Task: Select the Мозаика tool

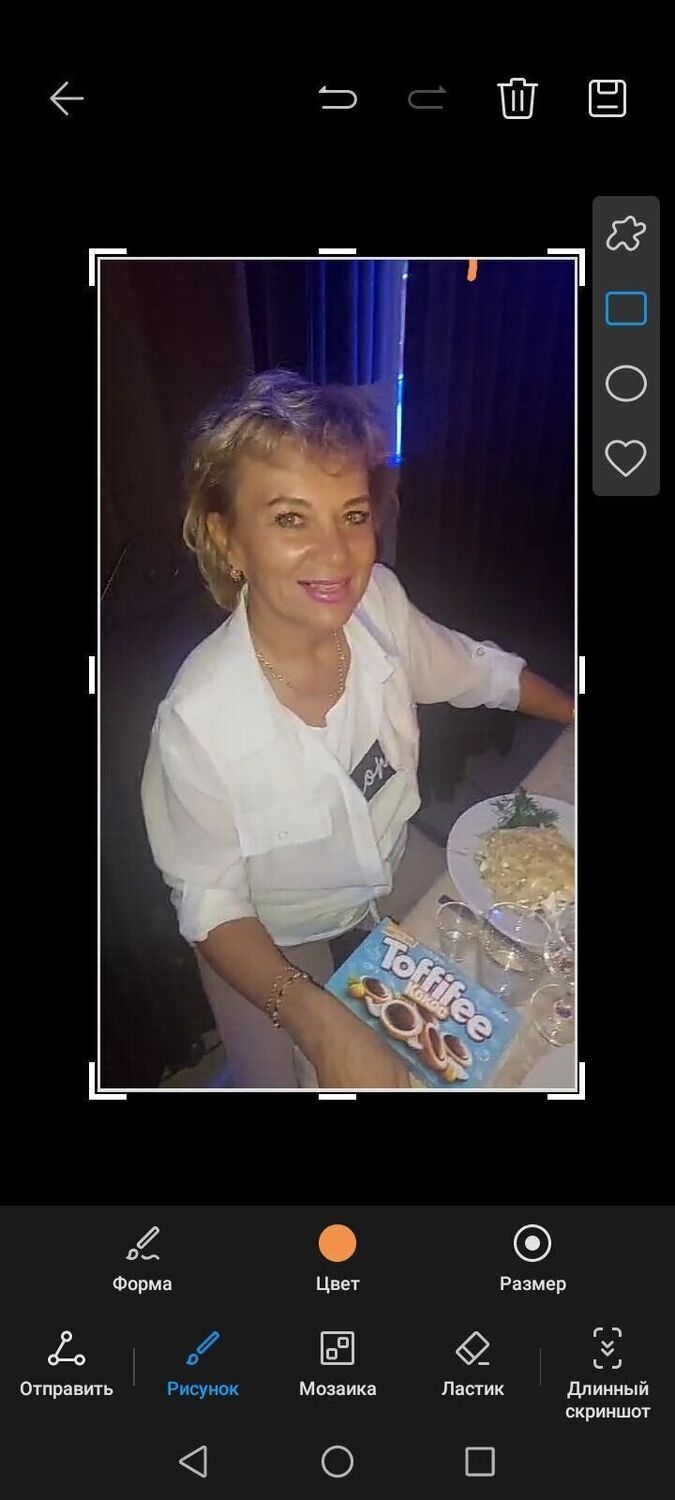Action: click(337, 1363)
